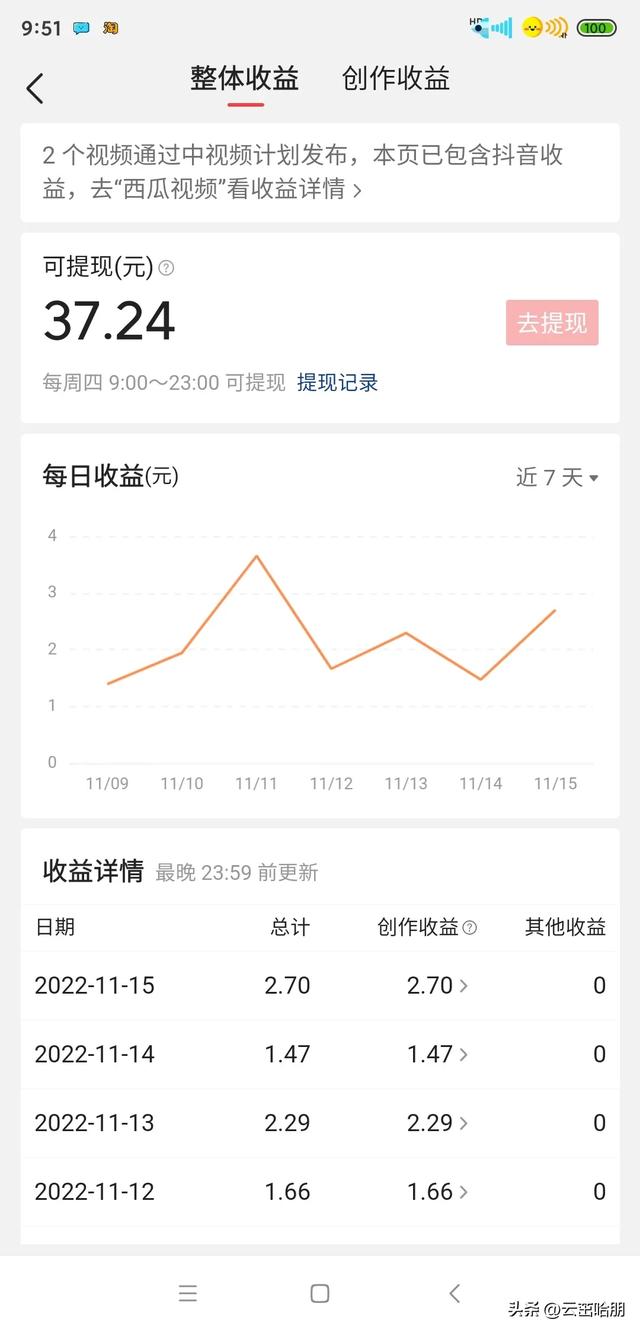Show help info next to 可提现(元)
Viewport: 640px width, 1332px height.
pyautogui.click(x=167, y=268)
